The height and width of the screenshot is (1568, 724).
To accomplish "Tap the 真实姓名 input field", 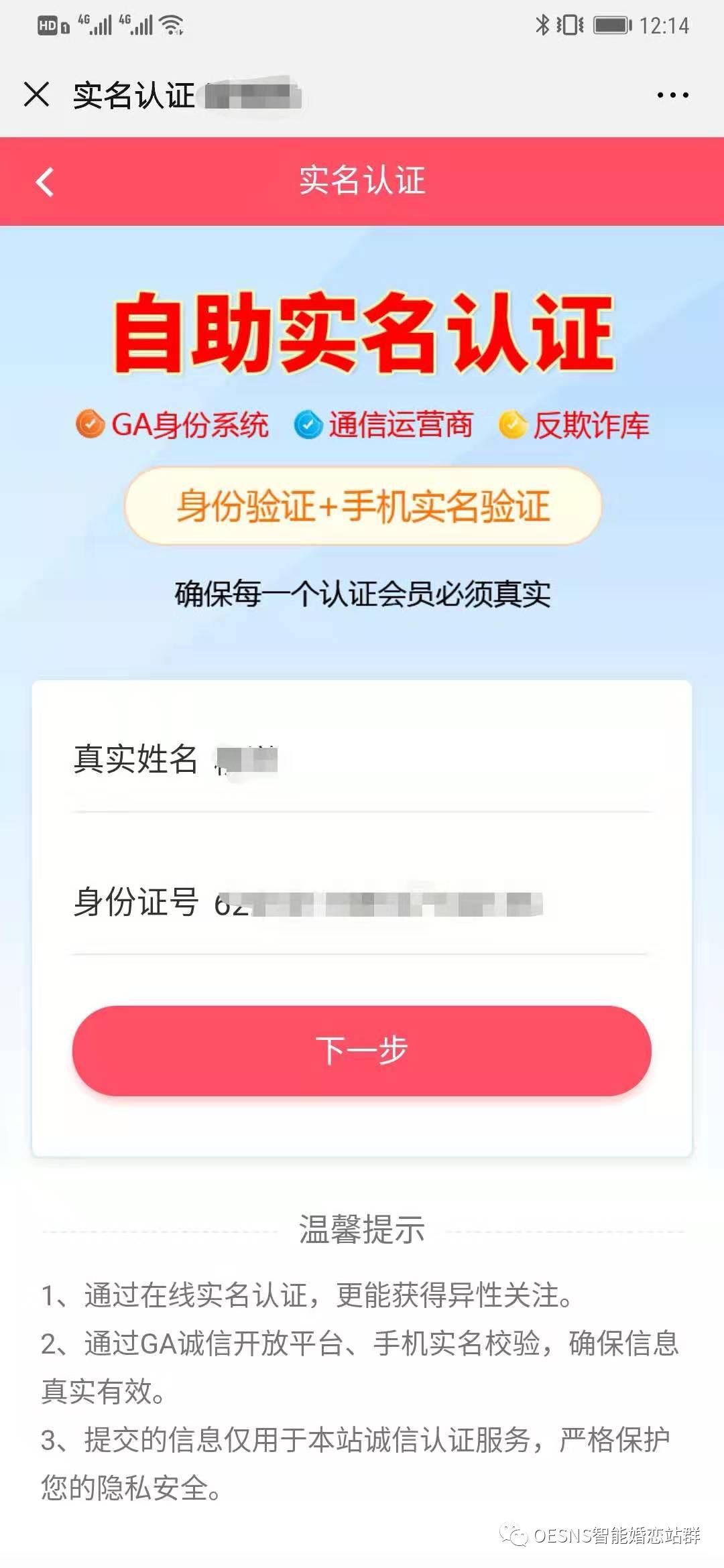I will (x=429, y=761).
